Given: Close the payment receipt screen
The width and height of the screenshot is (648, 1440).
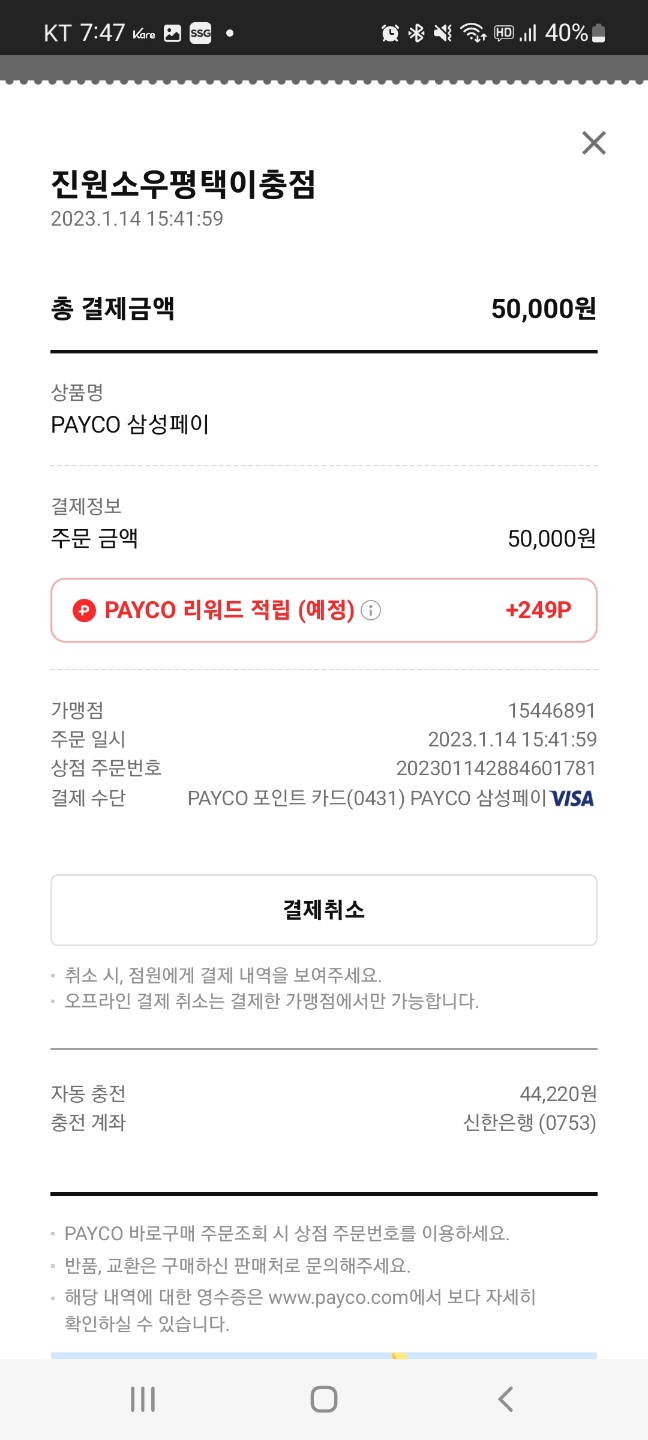Looking at the screenshot, I should tap(594, 143).
